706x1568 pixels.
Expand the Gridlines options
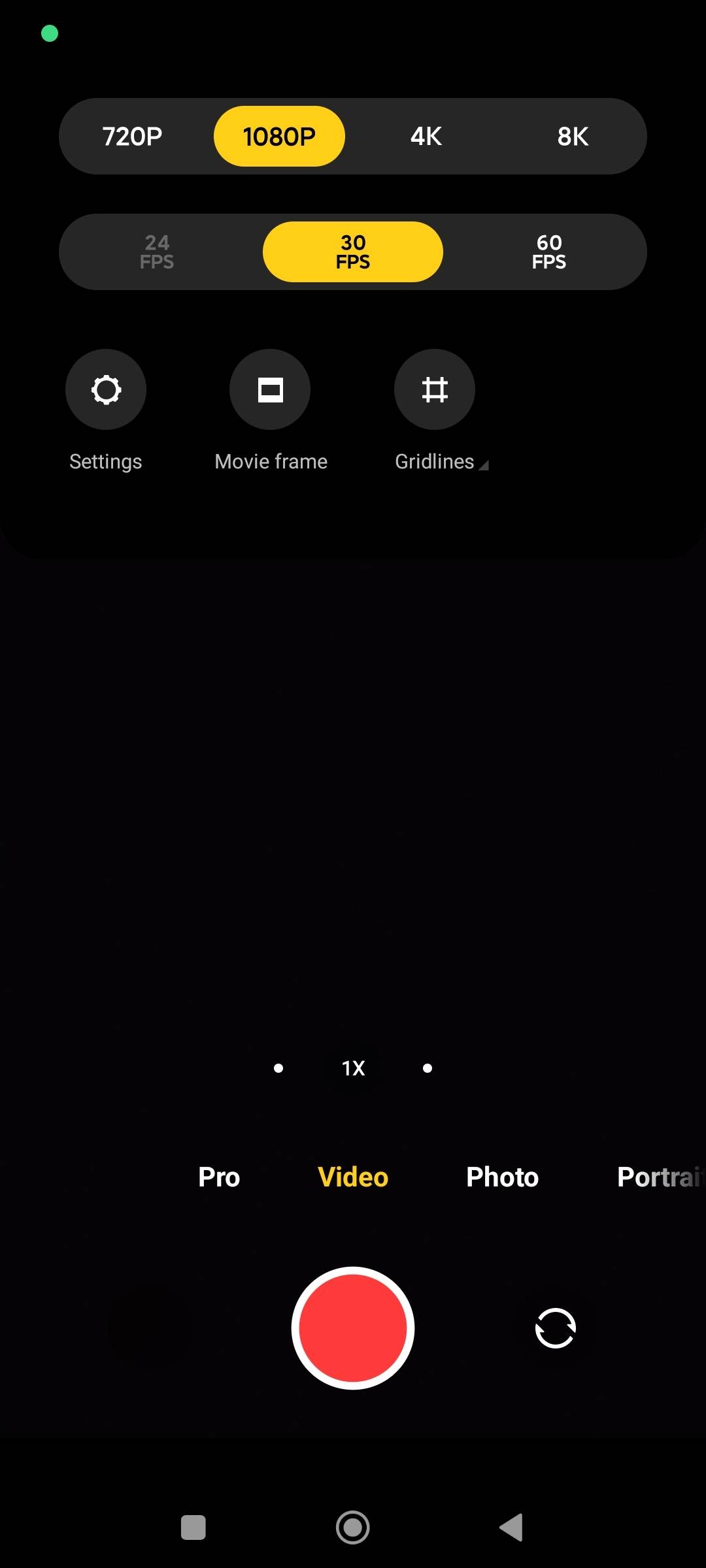click(x=435, y=390)
